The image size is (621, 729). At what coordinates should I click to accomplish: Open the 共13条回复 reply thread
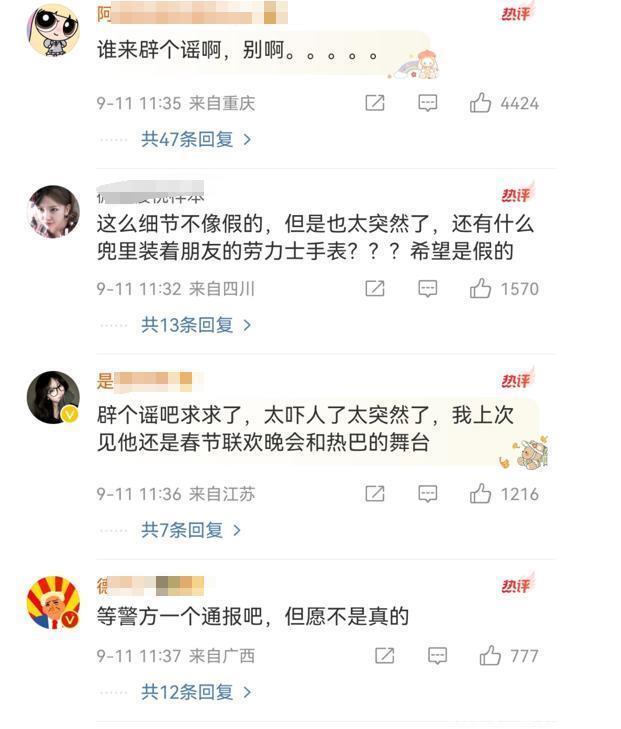[x=196, y=325]
